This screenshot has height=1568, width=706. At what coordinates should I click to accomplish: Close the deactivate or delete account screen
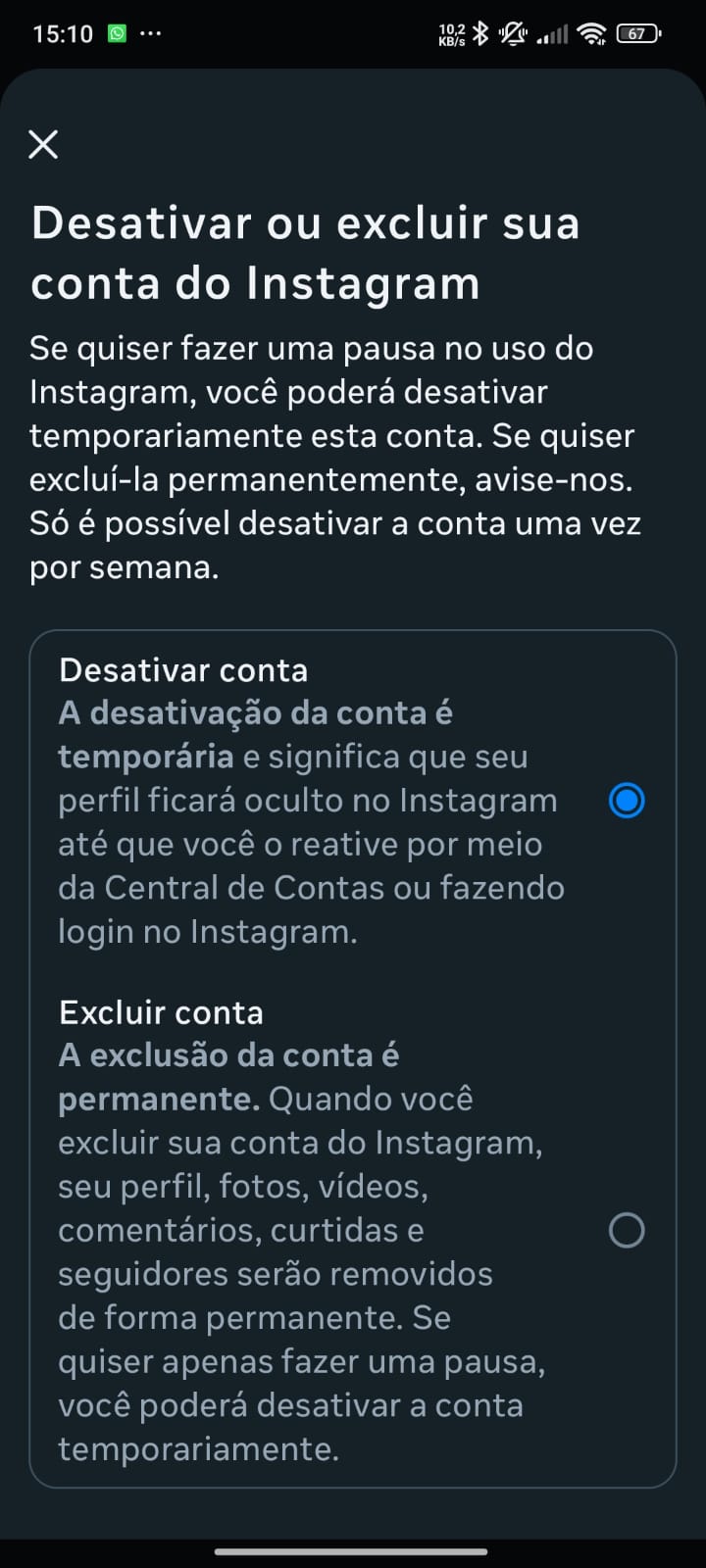point(43,144)
